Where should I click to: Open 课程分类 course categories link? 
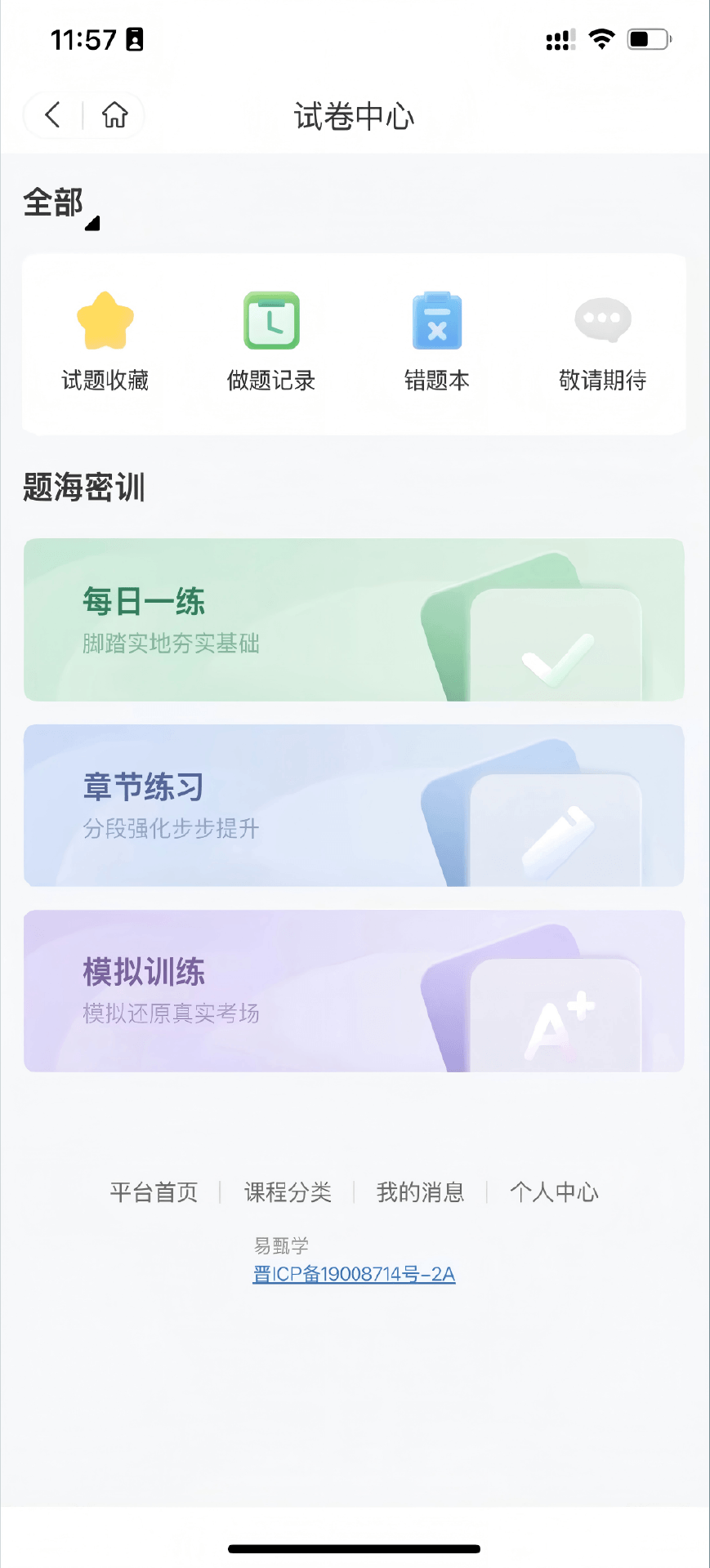click(288, 1192)
